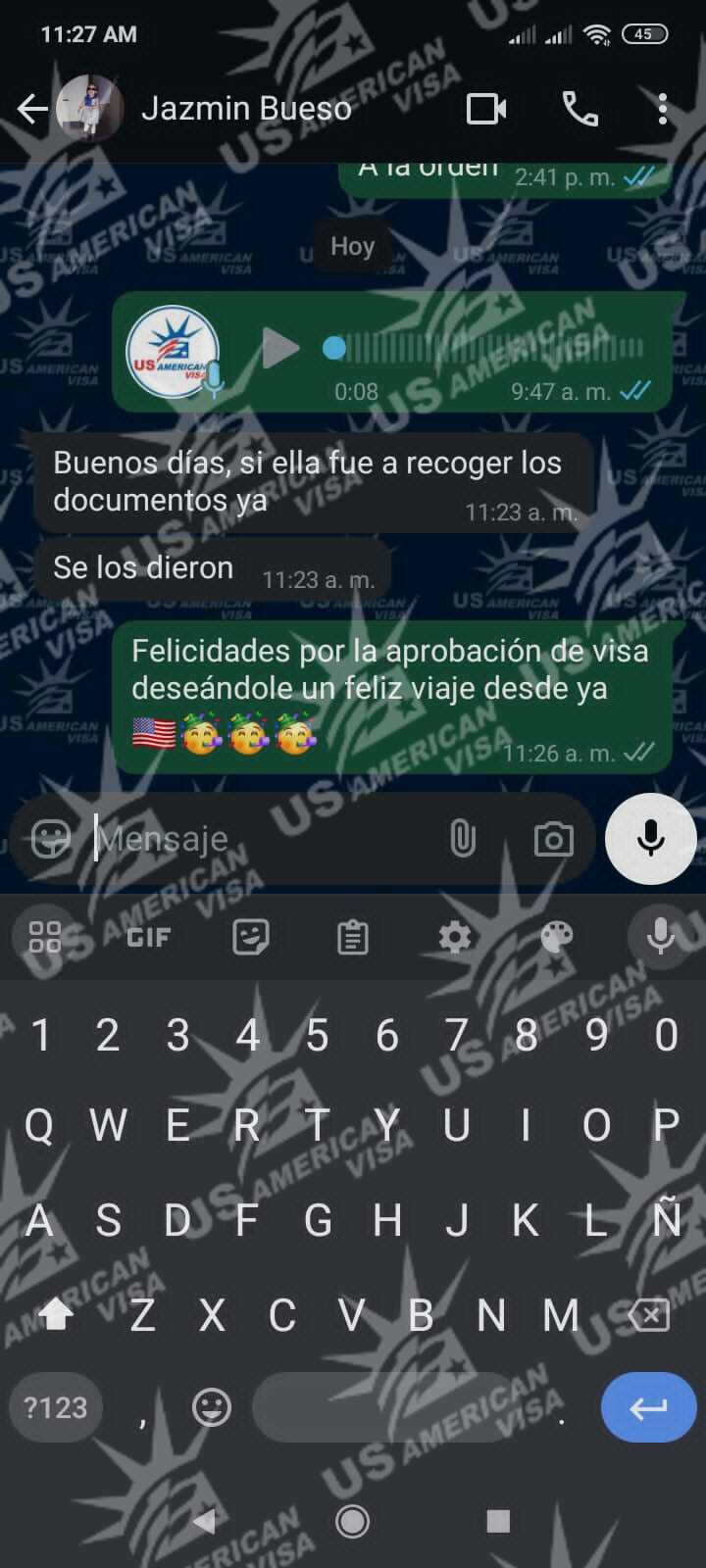Tap the keyboard shift key

coord(55,1315)
